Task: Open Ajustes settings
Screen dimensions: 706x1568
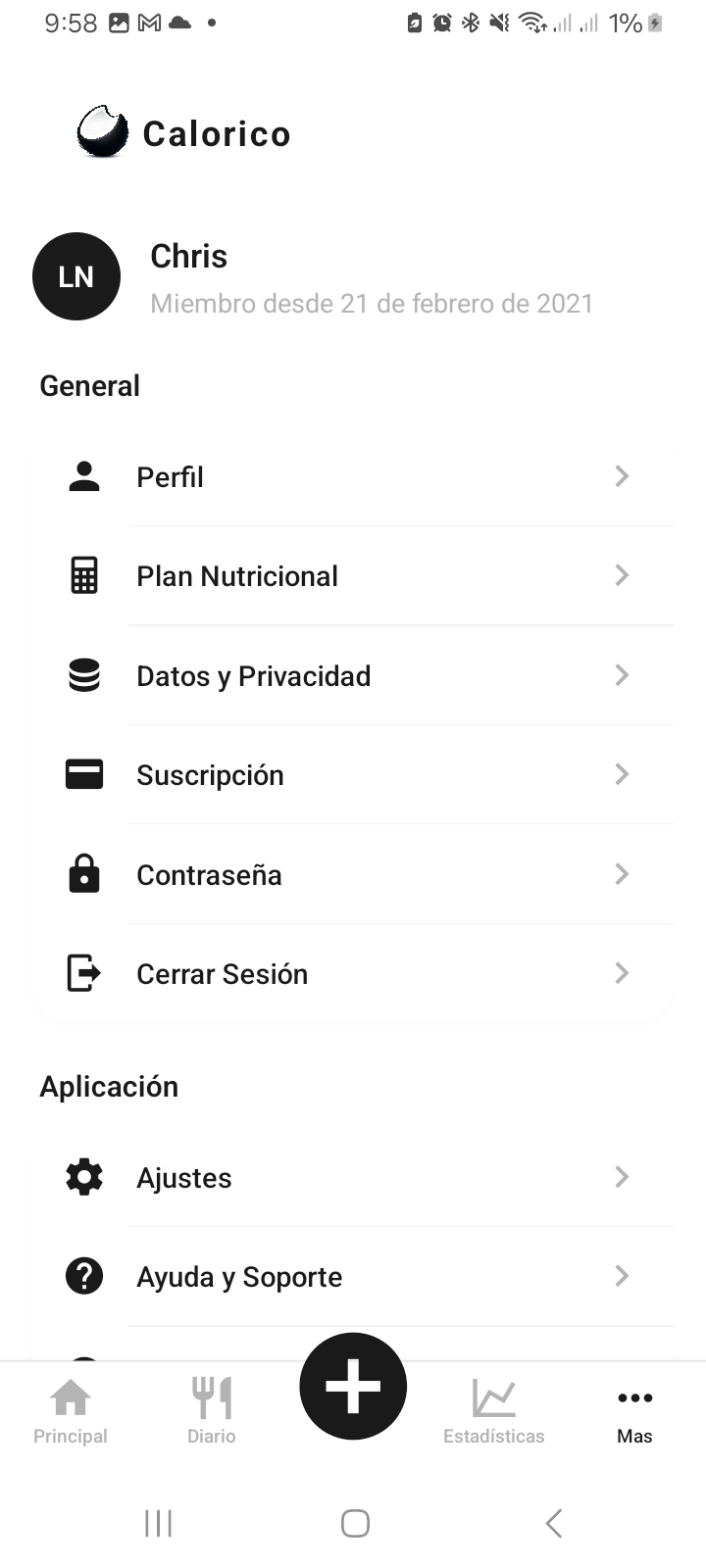Action: tap(353, 1178)
